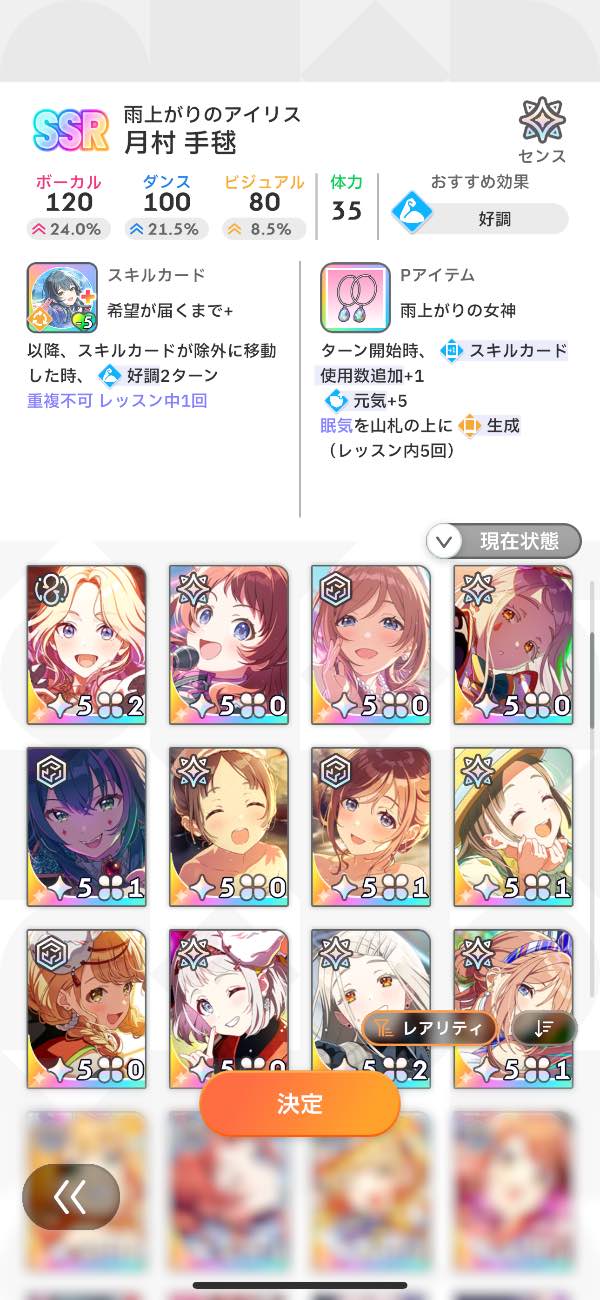Open the 希望が届くまで+ skill card
This screenshot has width=600, height=1300.
61,297
